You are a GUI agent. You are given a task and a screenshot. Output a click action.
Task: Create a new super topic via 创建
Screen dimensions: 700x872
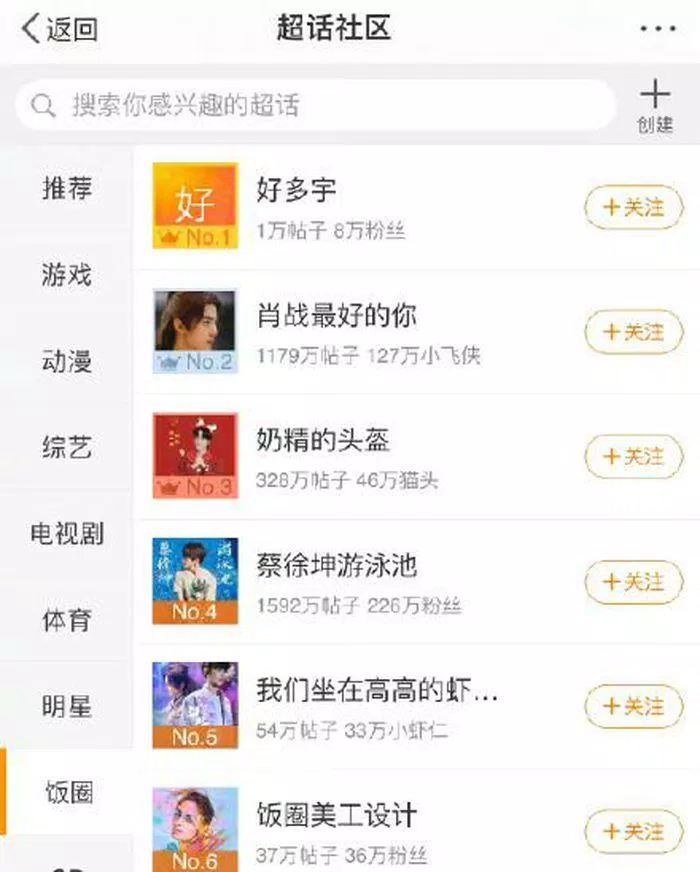point(655,106)
